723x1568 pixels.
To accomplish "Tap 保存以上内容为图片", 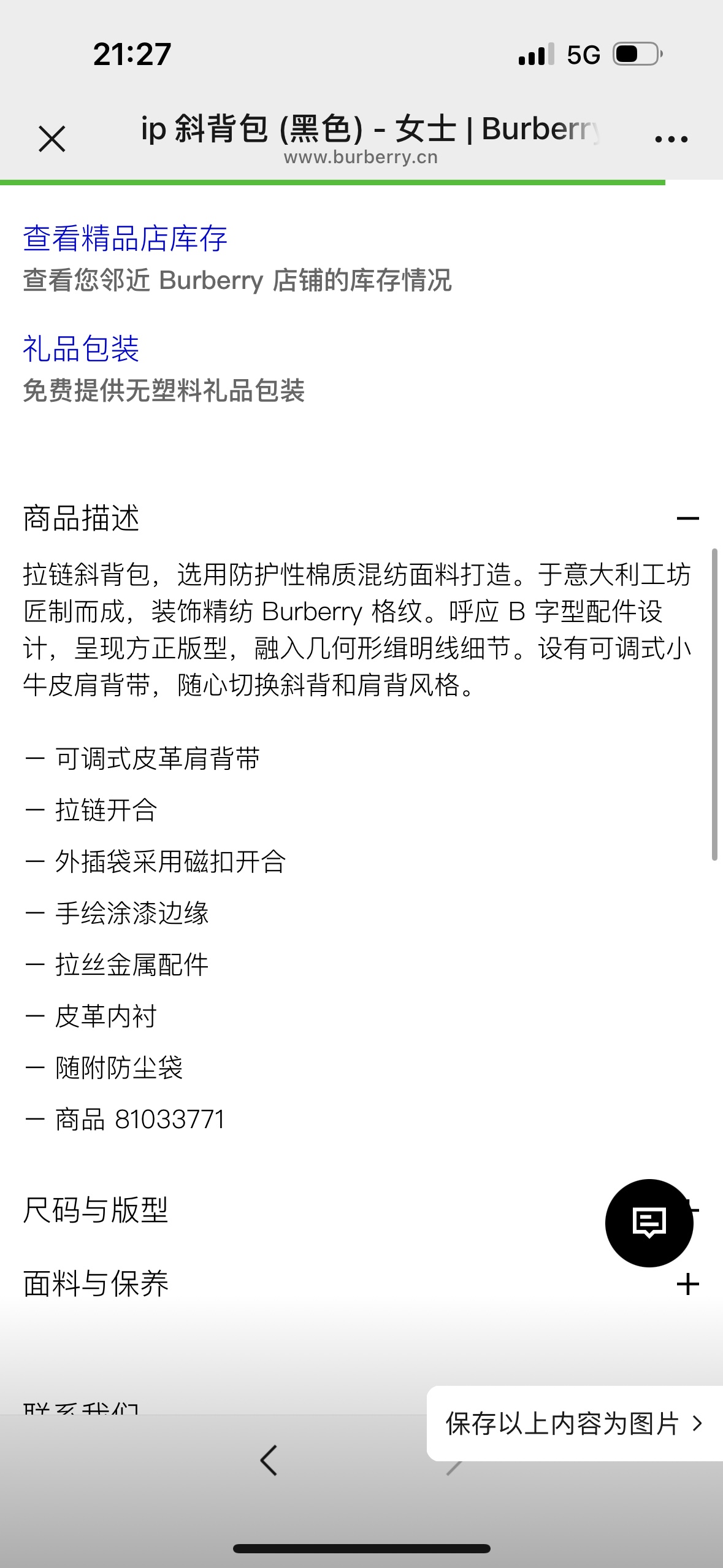I will pos(573,1423).
